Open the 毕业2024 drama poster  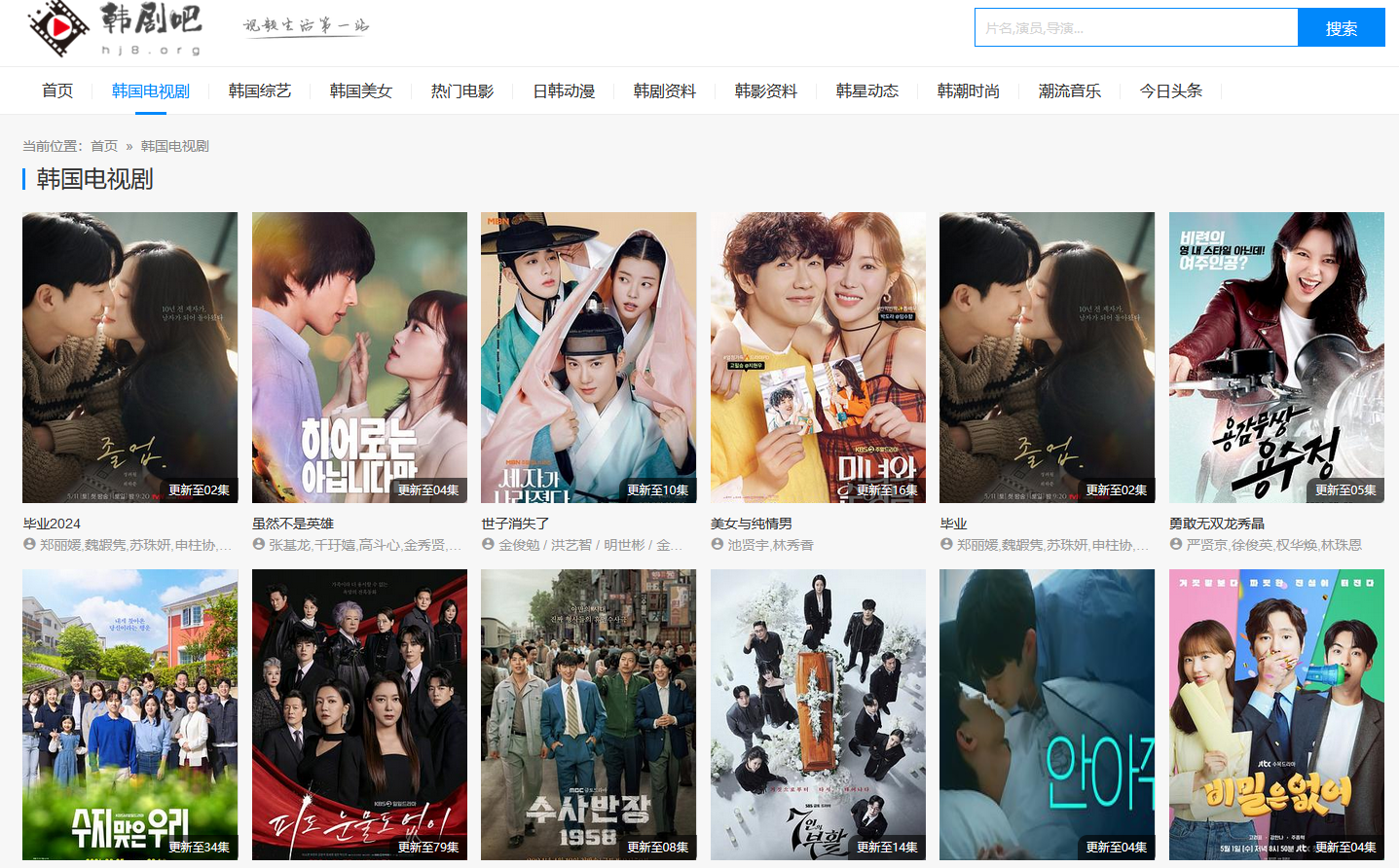point(129,357)
